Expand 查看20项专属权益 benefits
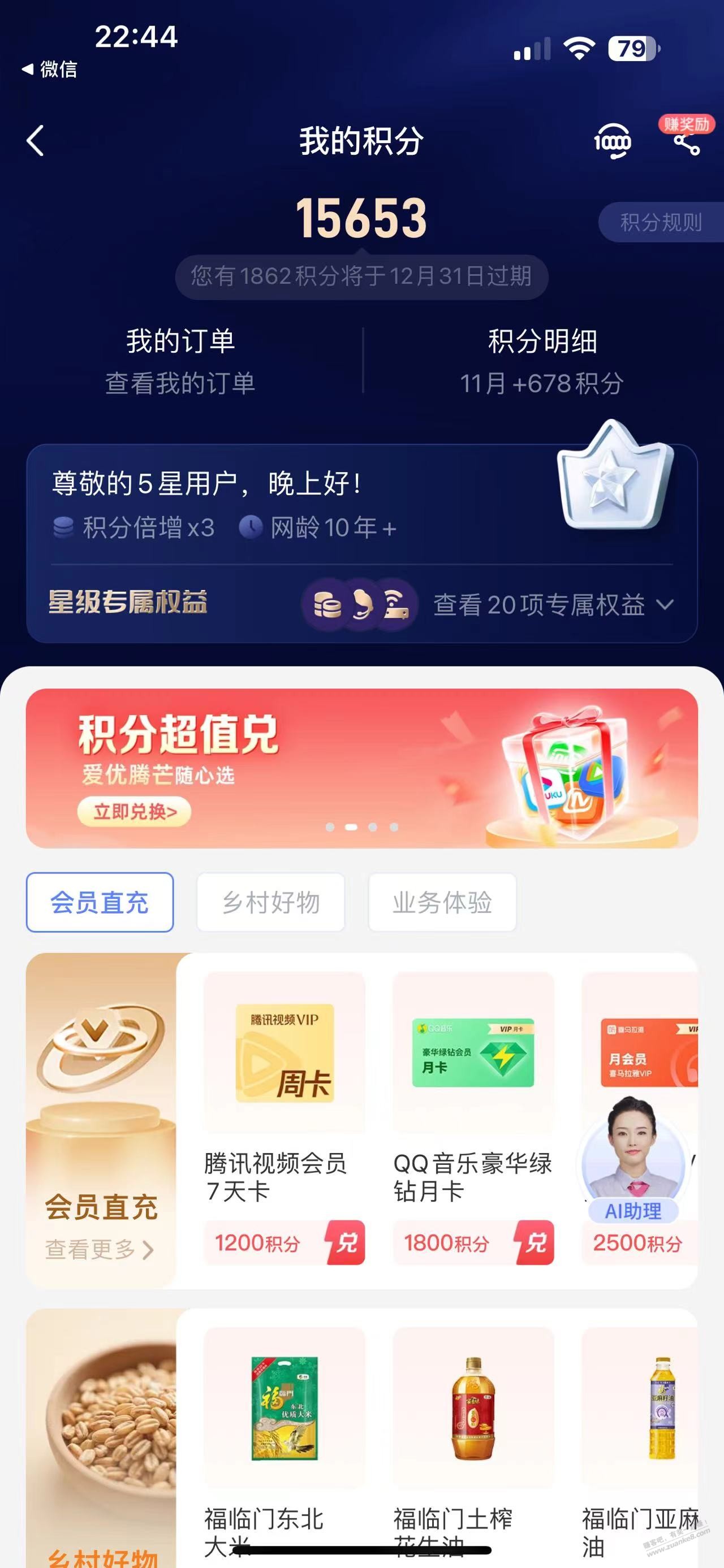Viewport: 724px width, 1568px height. 553,604
